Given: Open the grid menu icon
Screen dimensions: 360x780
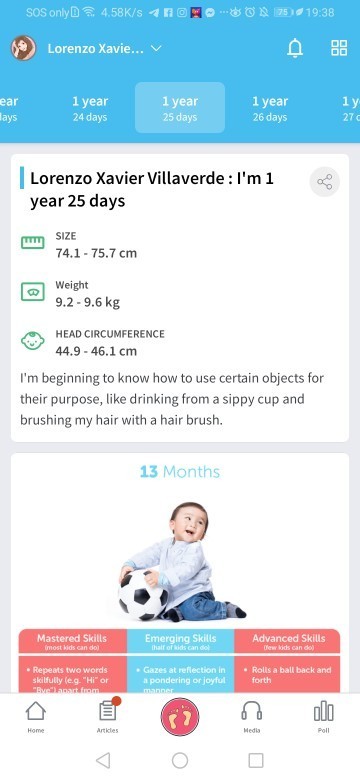Looking at the screenshot, I should (x=339, y=48).
